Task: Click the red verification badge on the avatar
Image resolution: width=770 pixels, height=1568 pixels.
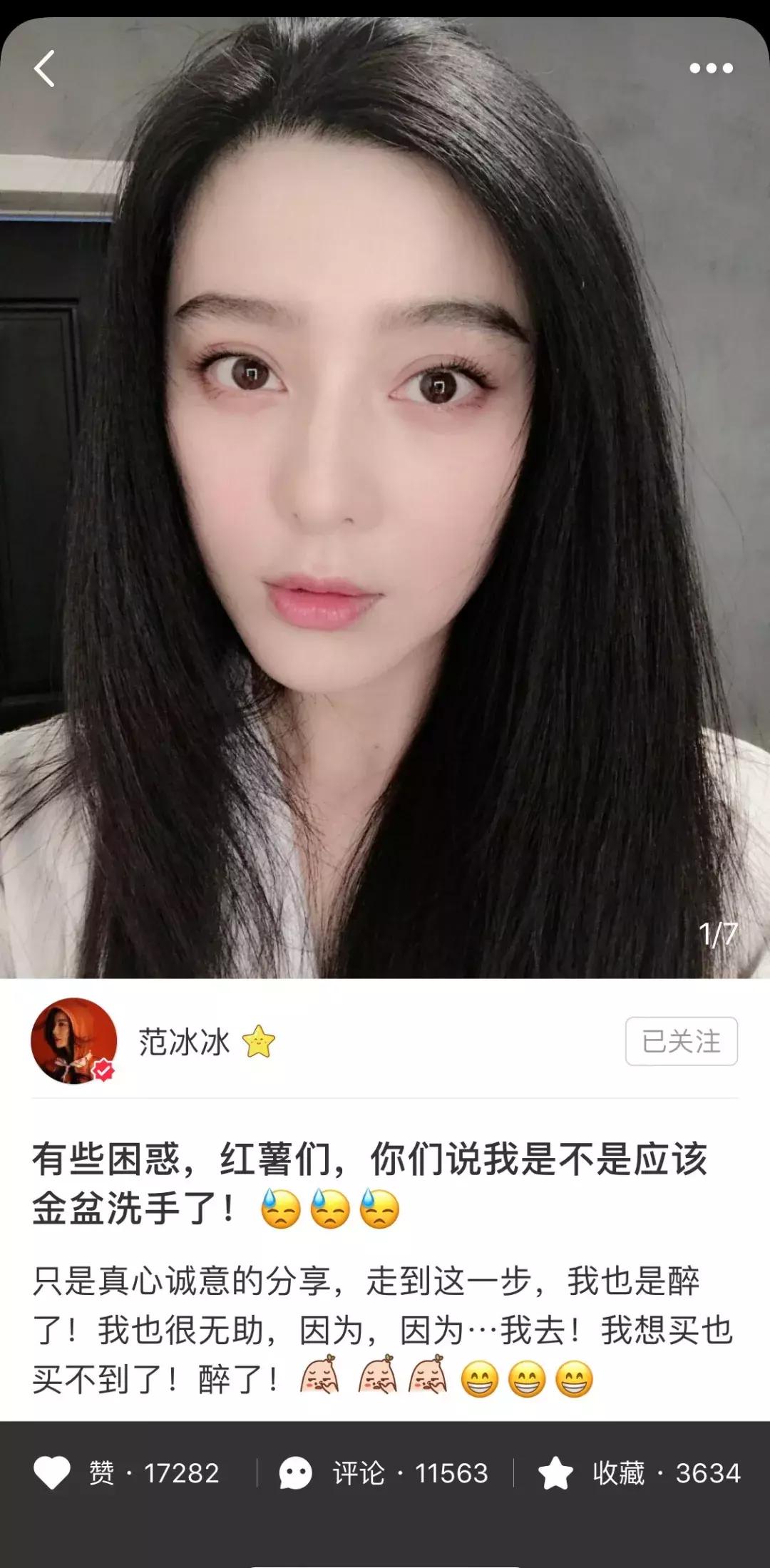Action: pos(103,1068)
